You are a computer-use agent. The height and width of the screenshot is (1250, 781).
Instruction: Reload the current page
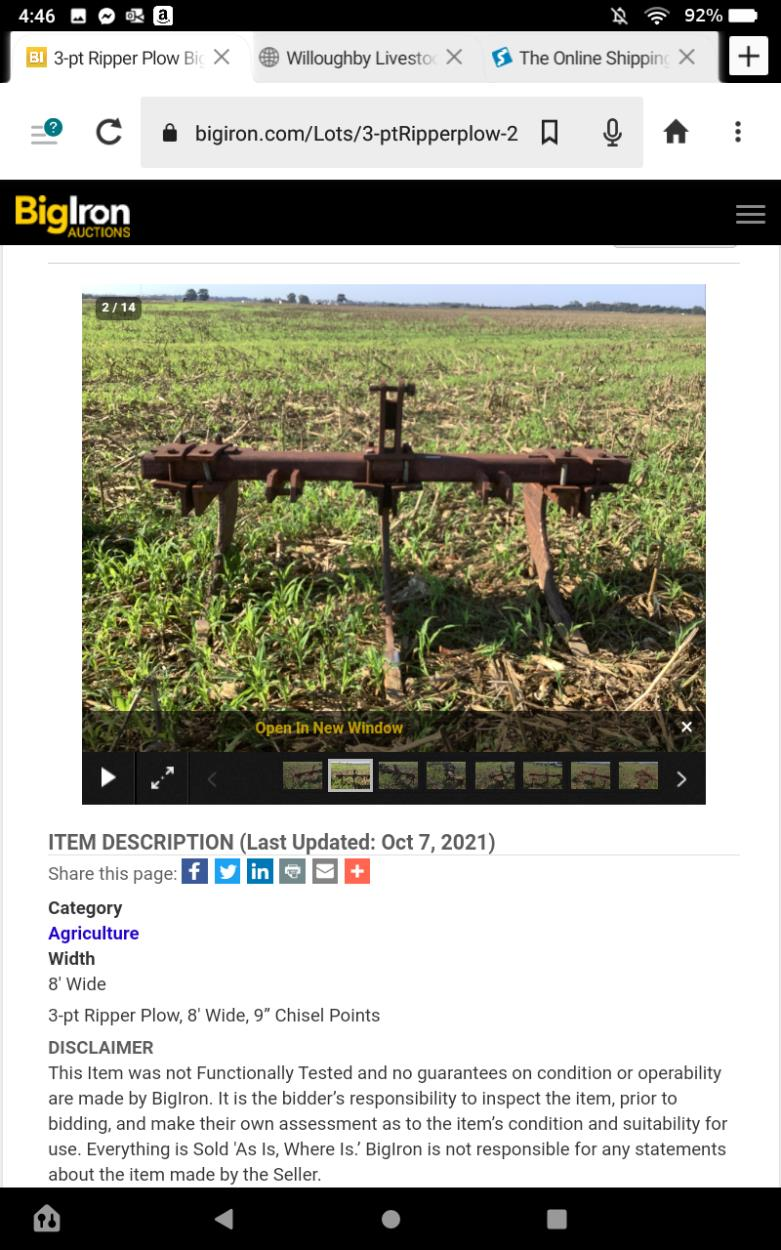(x=108, y=132)
